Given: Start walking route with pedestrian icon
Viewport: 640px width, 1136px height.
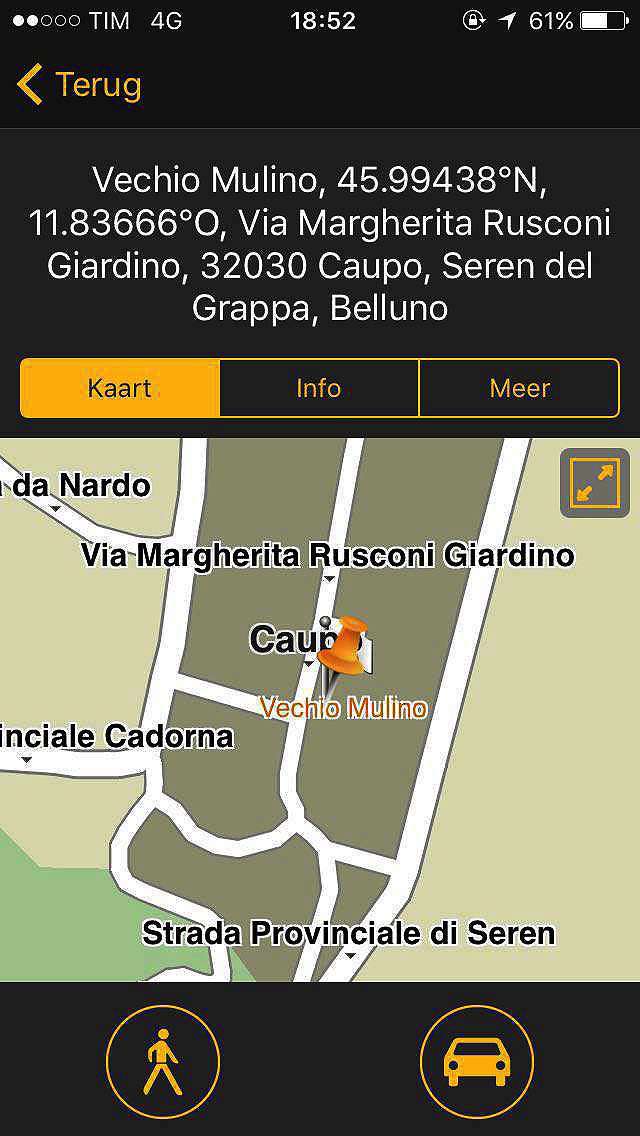Looking at the screenshot, I should (163, 1062).
